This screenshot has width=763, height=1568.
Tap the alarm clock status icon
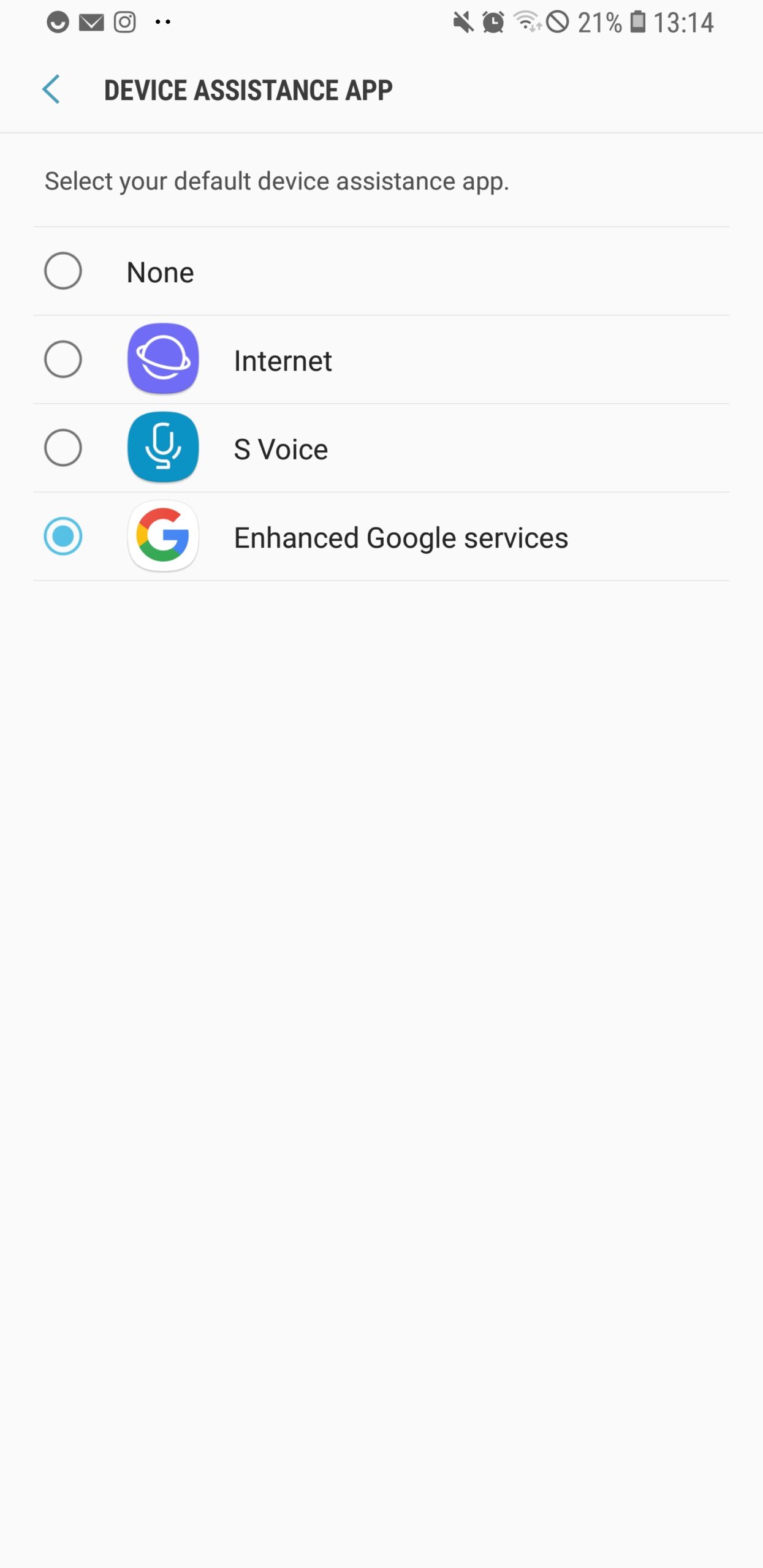[x=492, y=22]
